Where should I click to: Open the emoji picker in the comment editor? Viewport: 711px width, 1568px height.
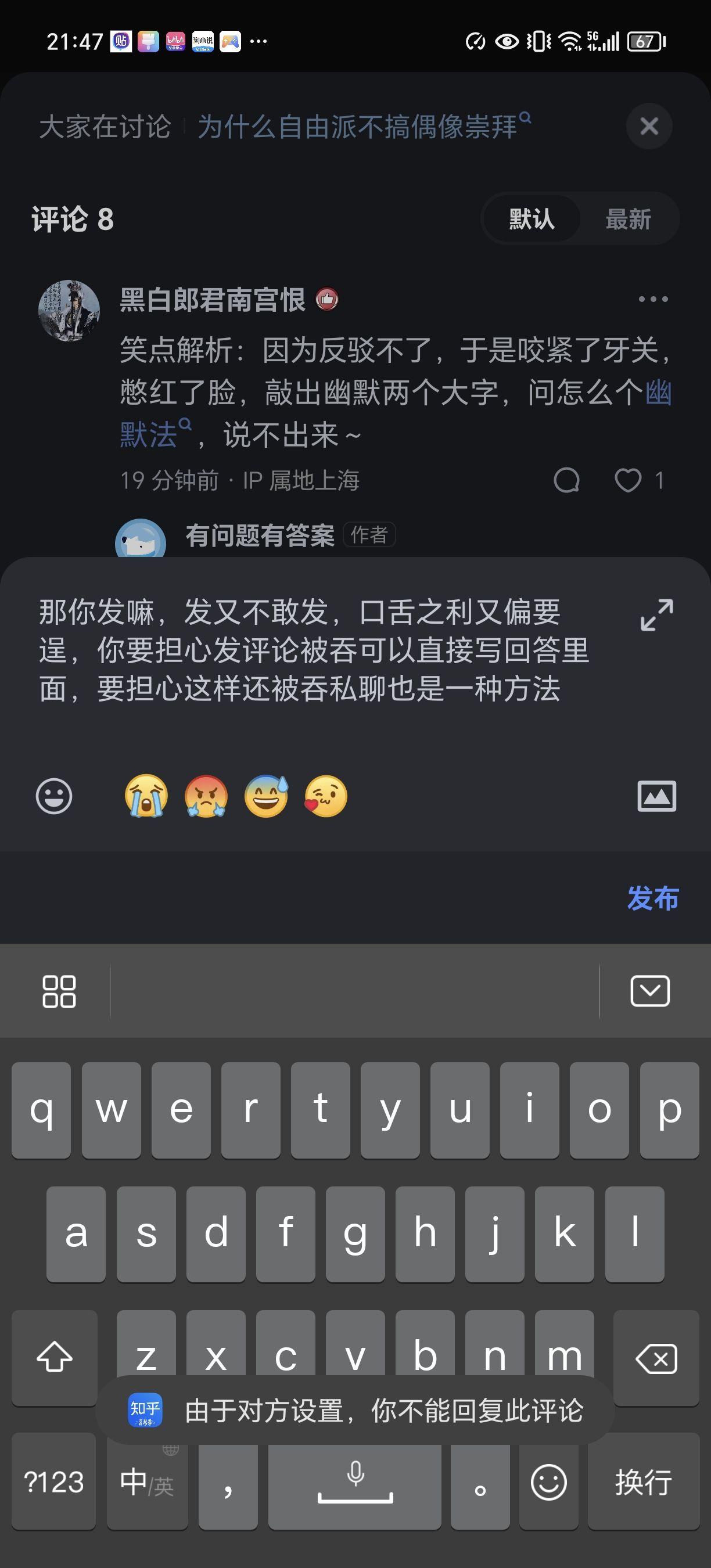(54, 796)
